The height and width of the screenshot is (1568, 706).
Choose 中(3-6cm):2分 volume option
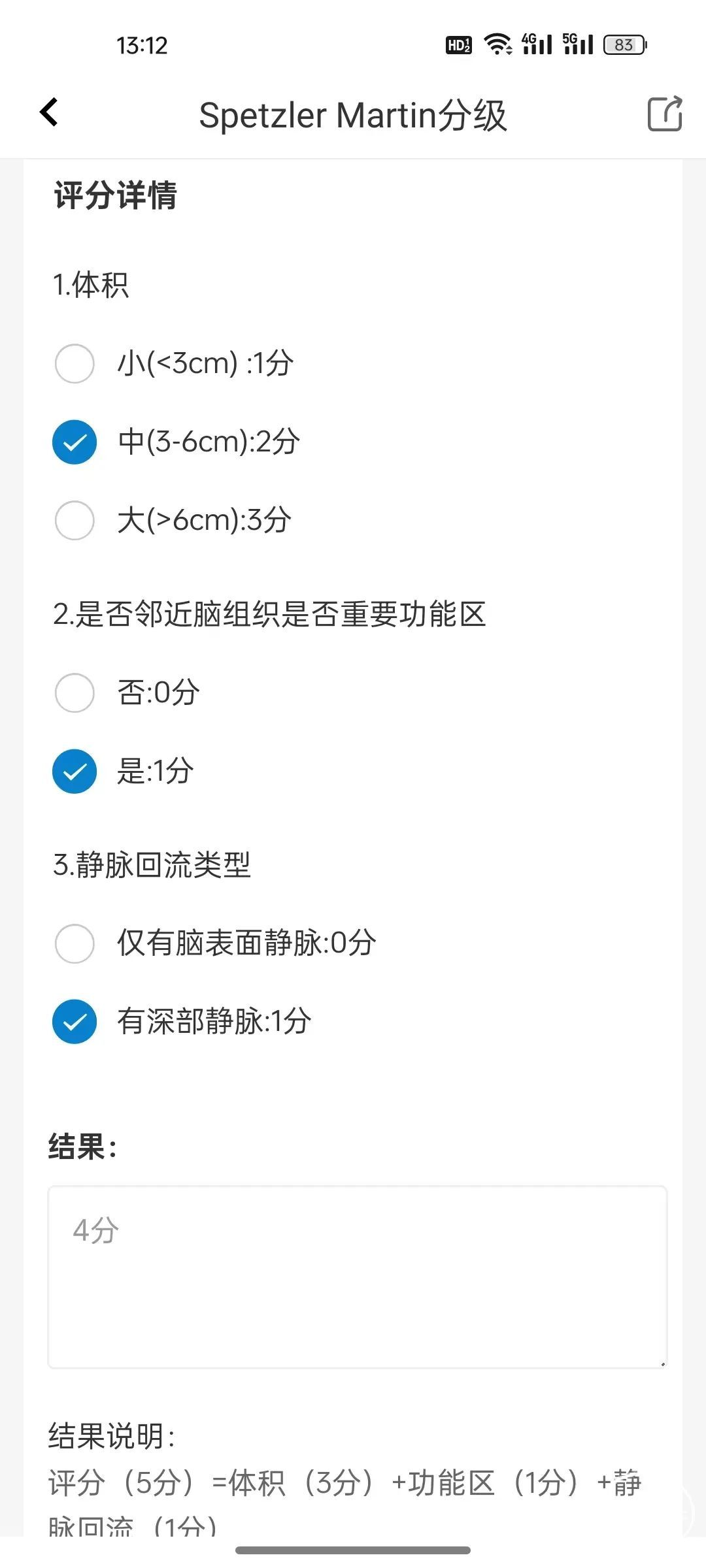(x=75, y=442)
